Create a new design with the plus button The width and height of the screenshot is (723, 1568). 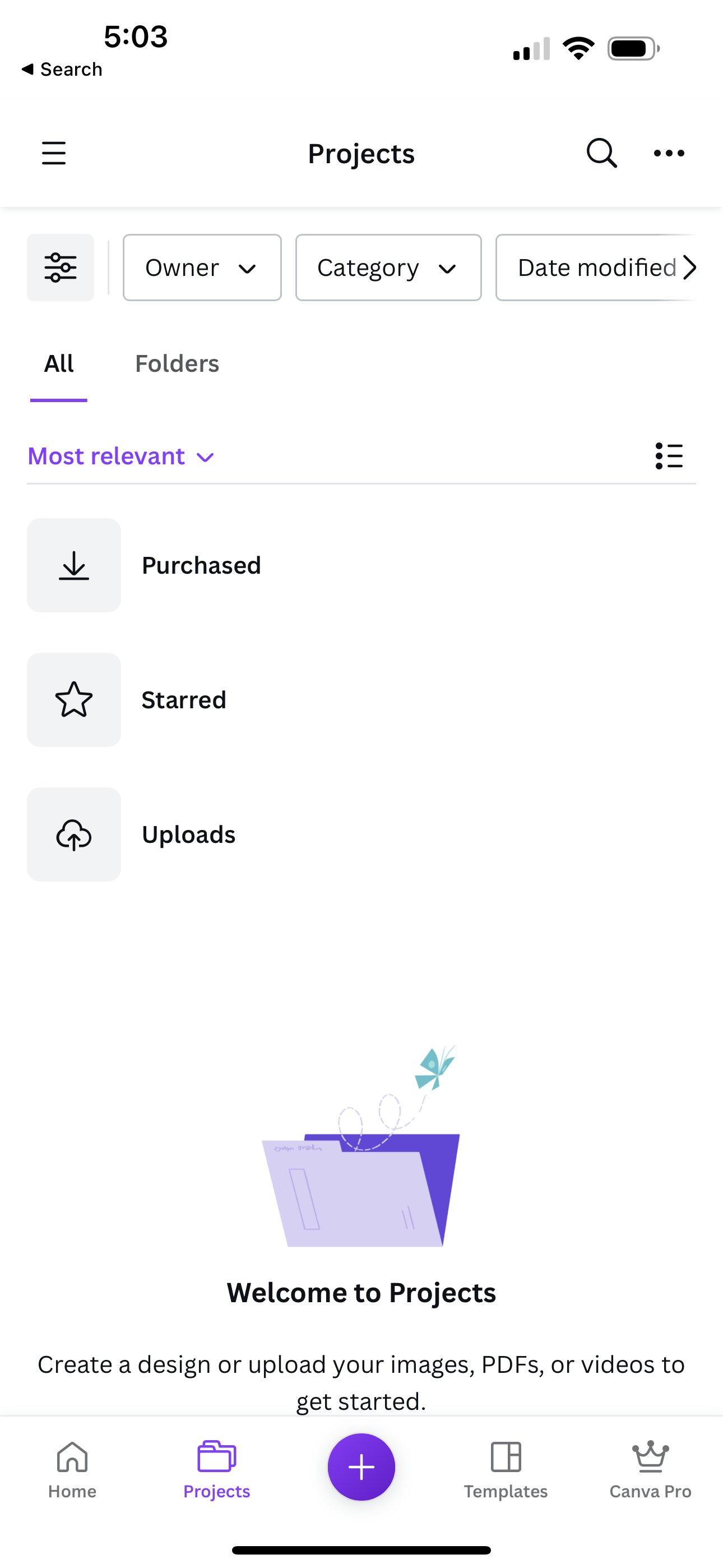[361, 1467]
